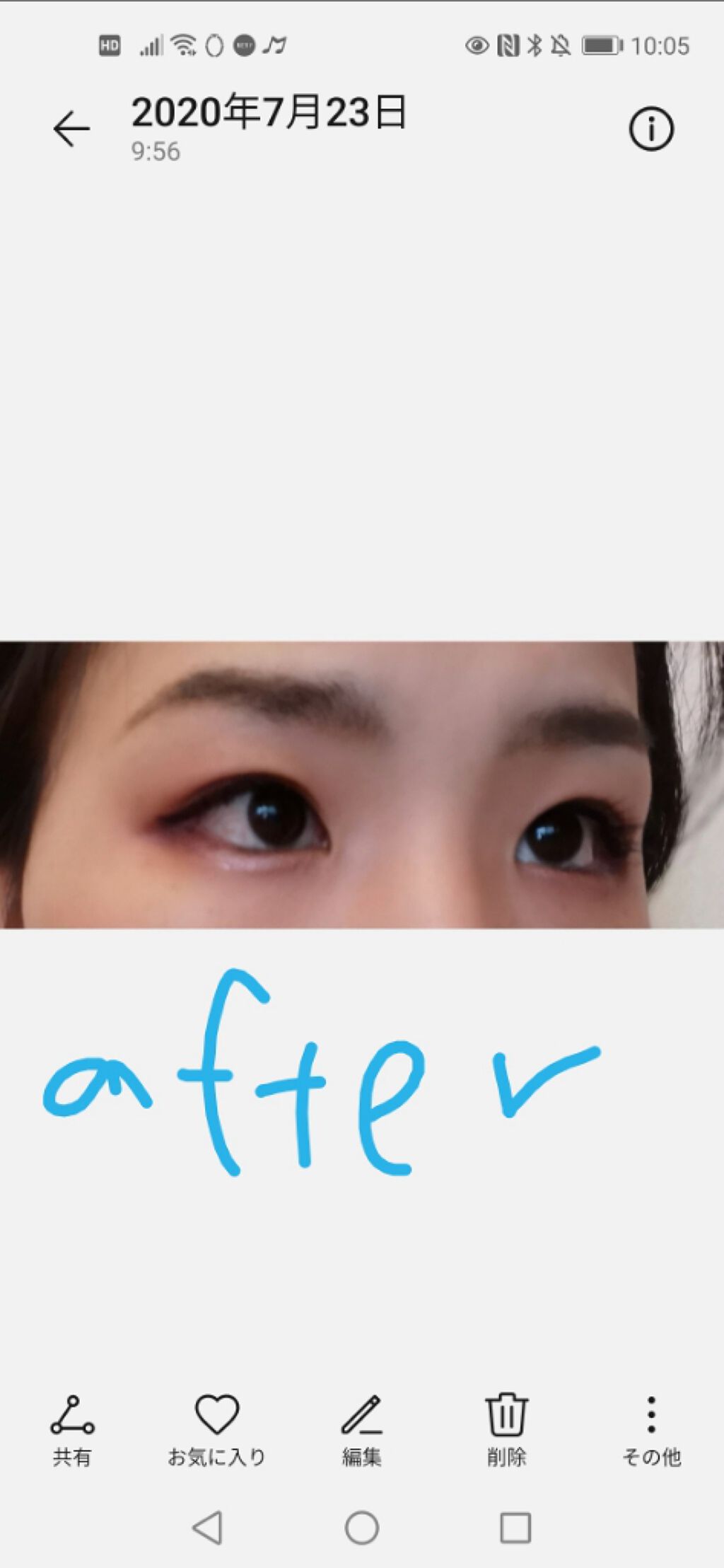Tap the system home button
The image size is (724, 1568).
(362, 1528)
